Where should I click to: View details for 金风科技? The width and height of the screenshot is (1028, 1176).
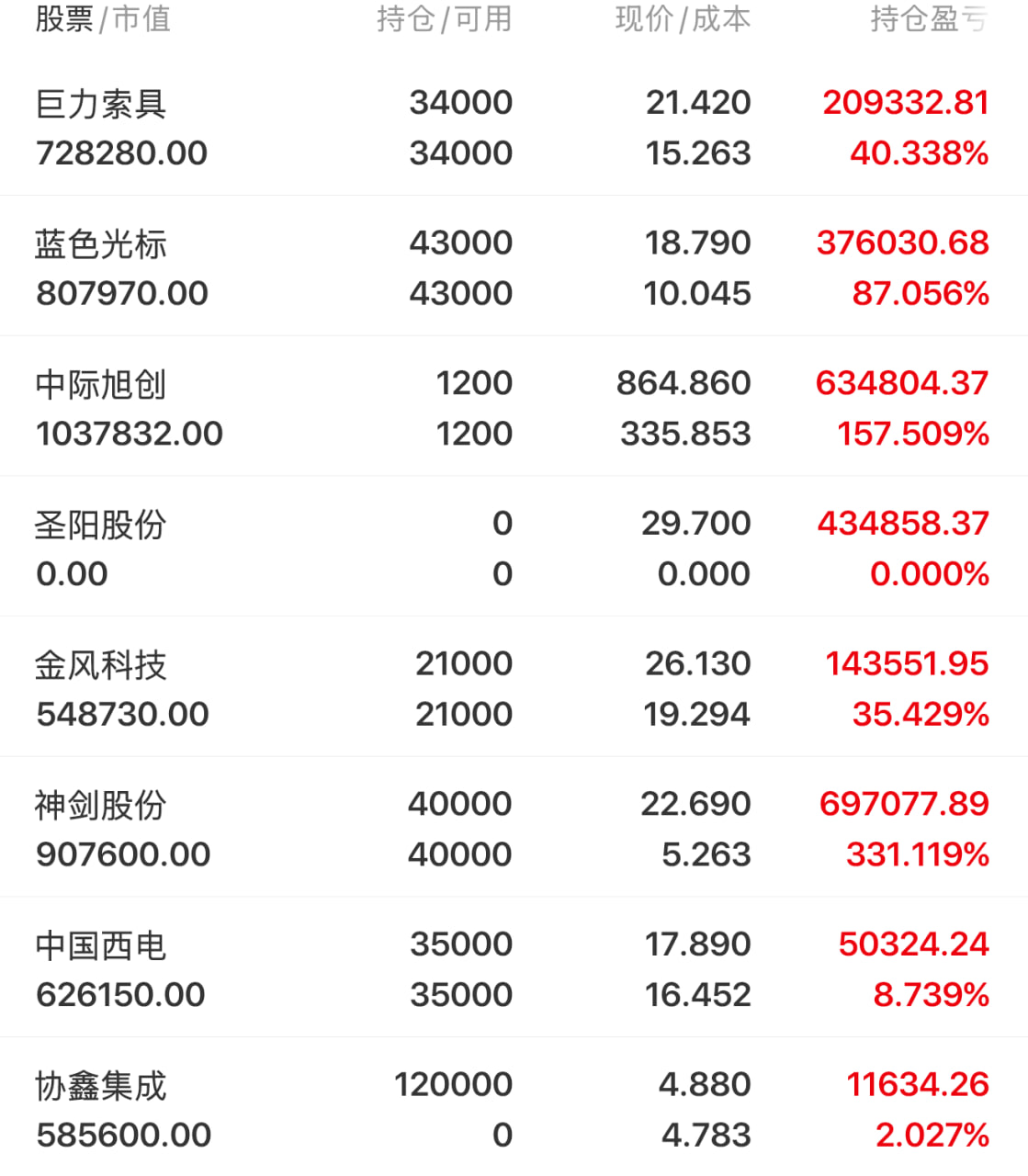tap(514, 687)
